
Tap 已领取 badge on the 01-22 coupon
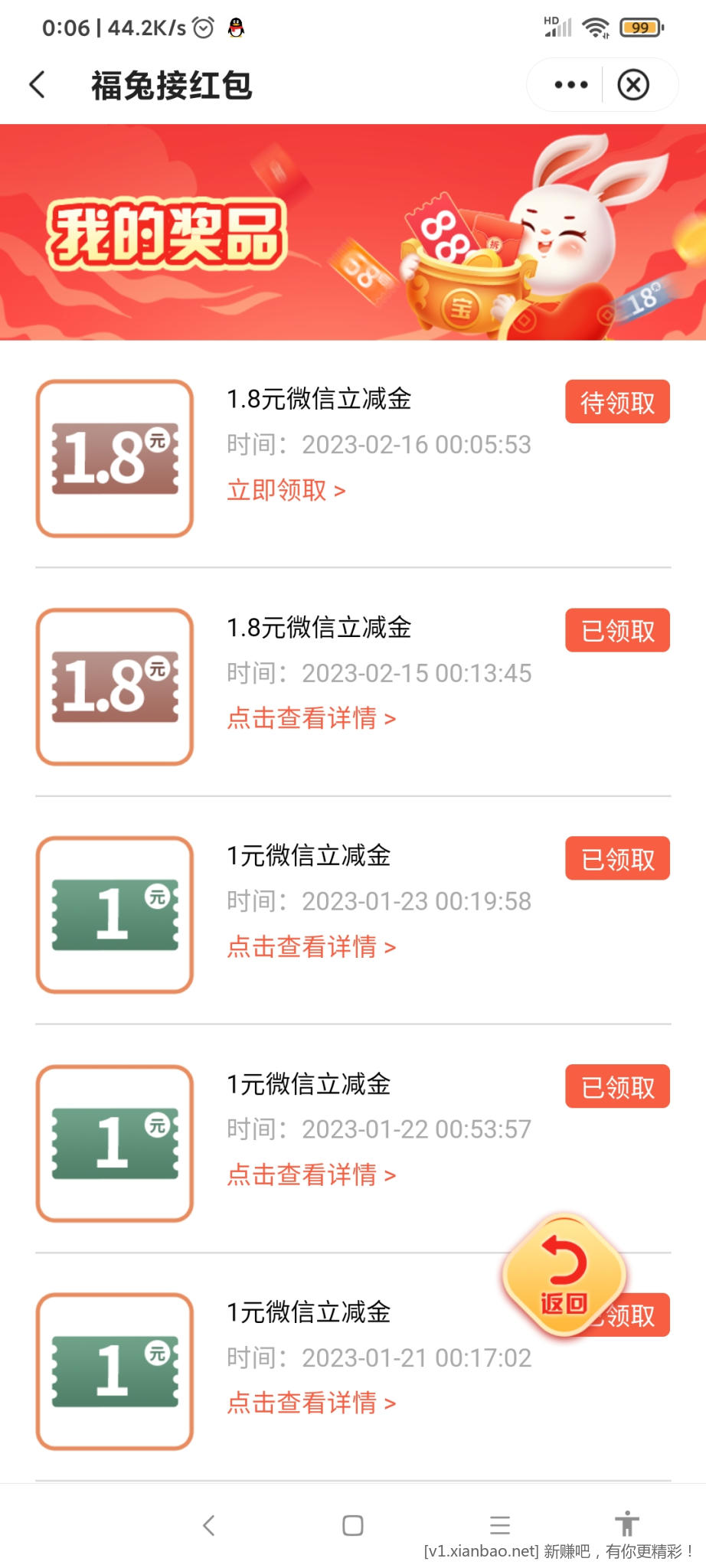[x=617, y=1086]
